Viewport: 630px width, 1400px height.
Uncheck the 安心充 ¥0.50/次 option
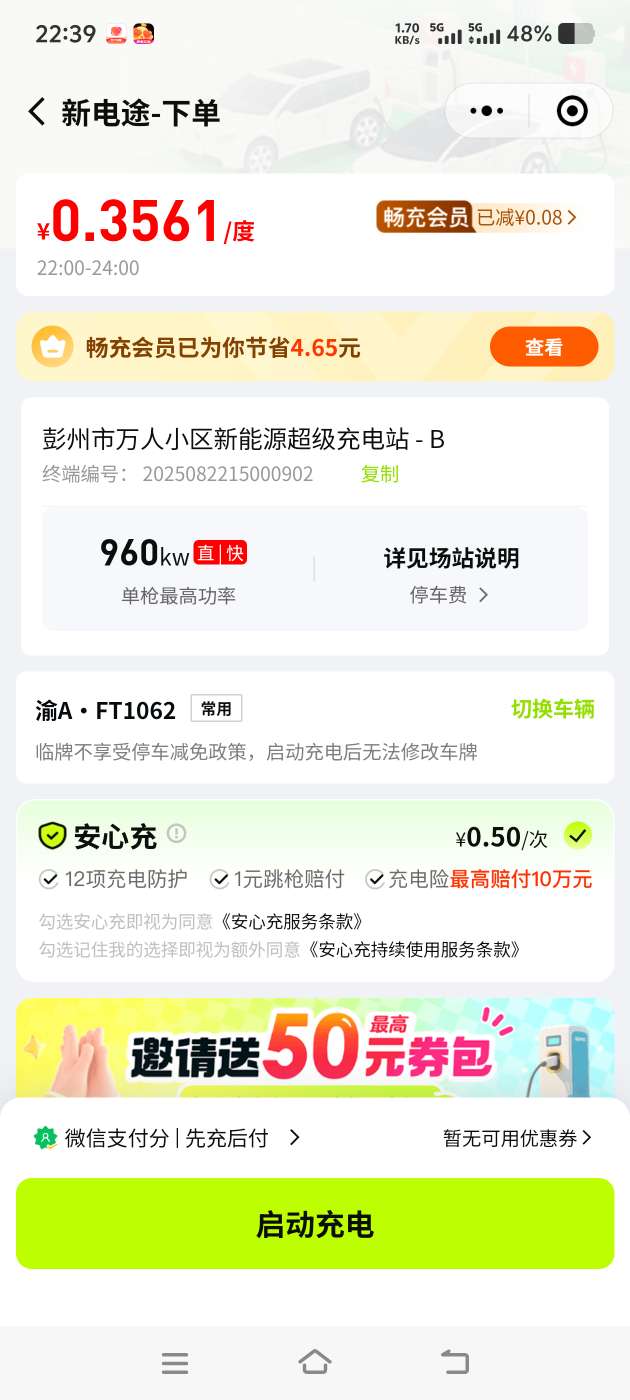click(x=577, y=834)
